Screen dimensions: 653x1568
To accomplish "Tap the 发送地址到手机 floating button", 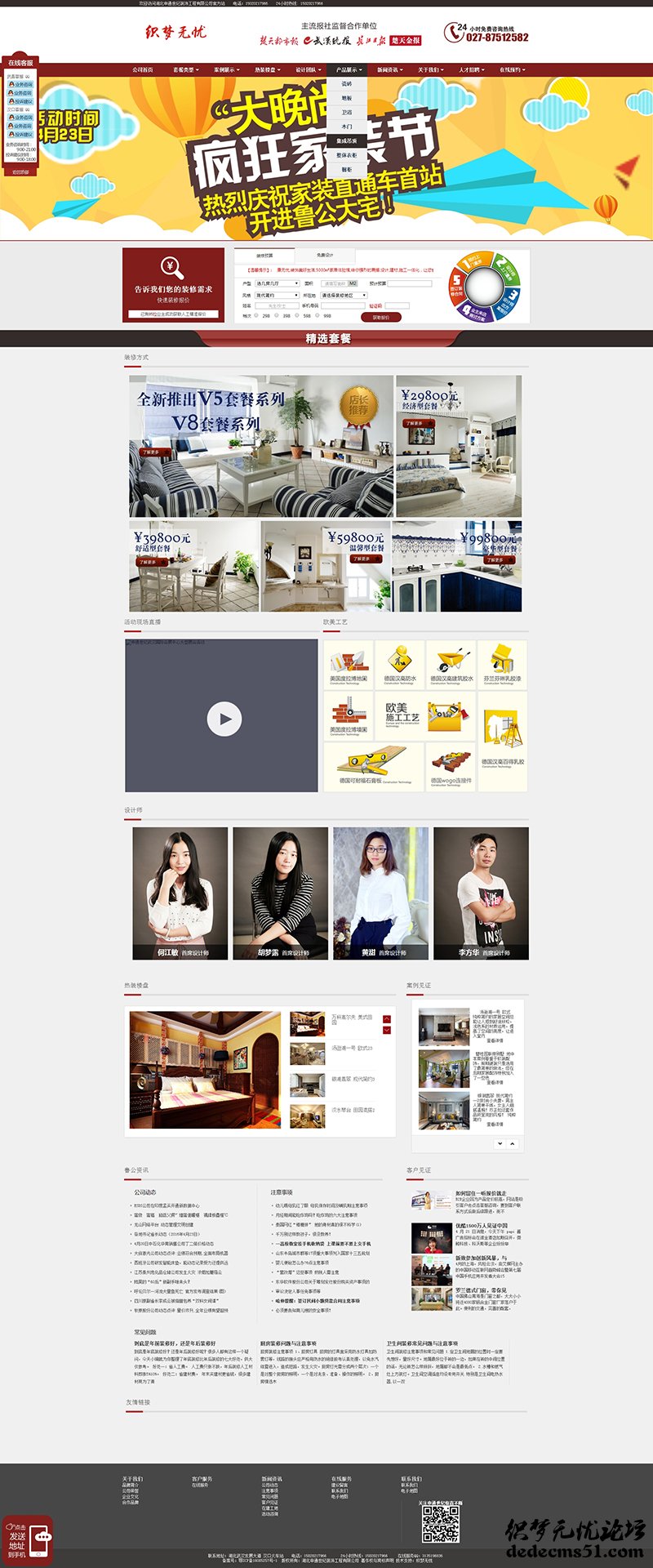I will (x=27, y=1540).
